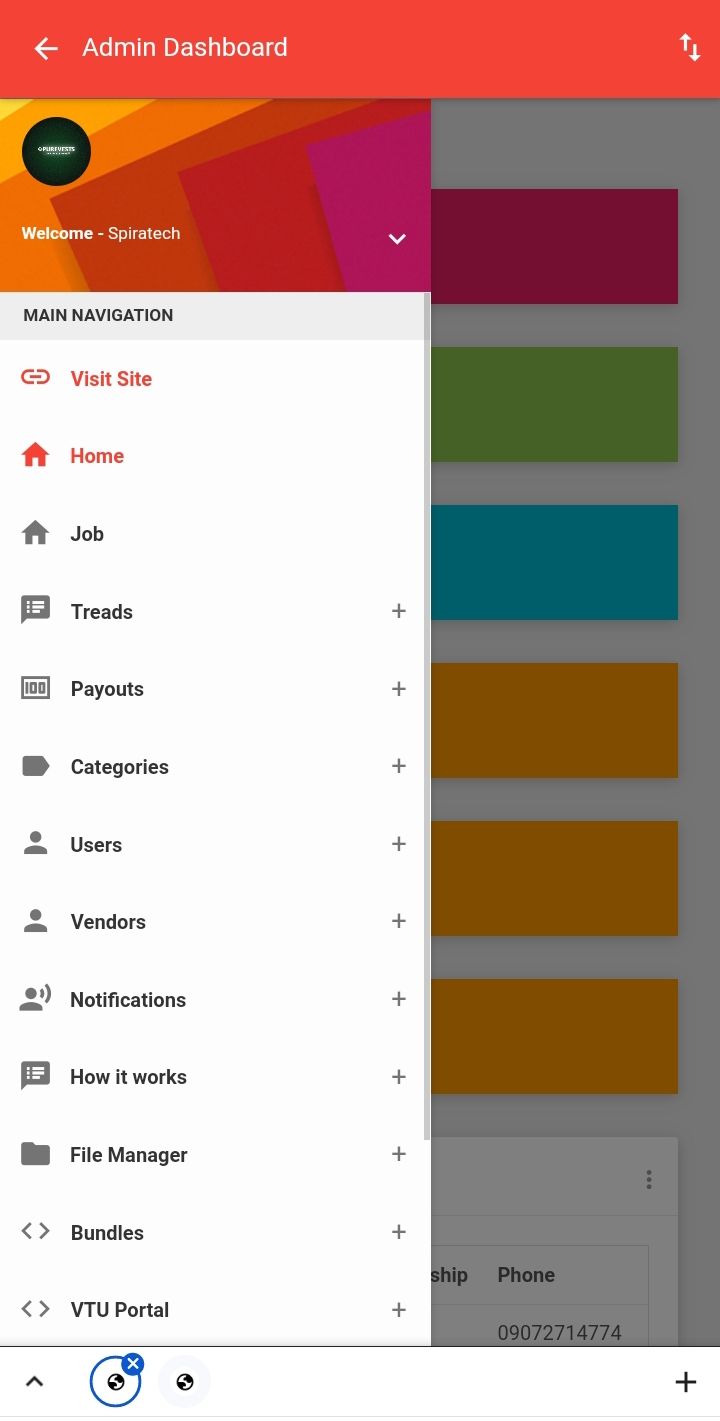The height and width of the screenshot is (1421, 720).
Task: Expand the Payouts submenu
Action: (x=398, y=689)
